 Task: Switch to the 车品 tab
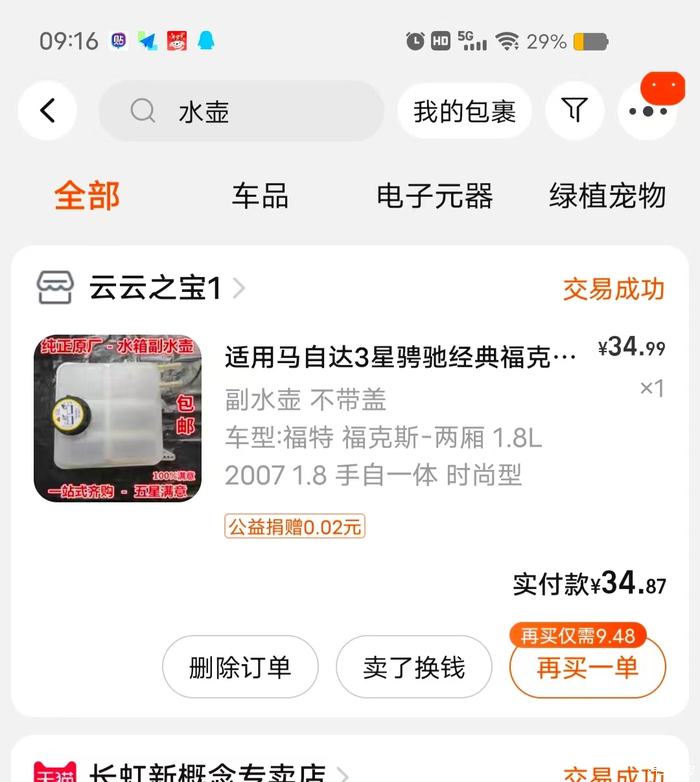260,196
